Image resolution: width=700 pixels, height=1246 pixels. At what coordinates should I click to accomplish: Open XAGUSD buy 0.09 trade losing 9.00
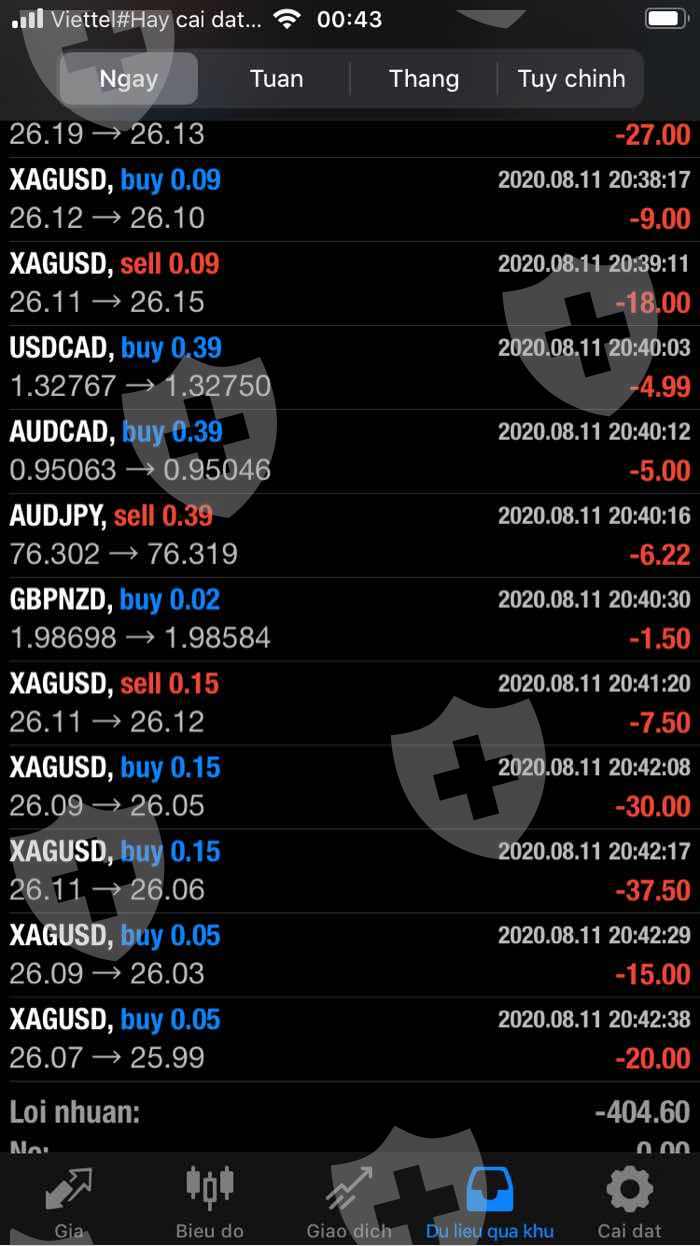(350, 199)
